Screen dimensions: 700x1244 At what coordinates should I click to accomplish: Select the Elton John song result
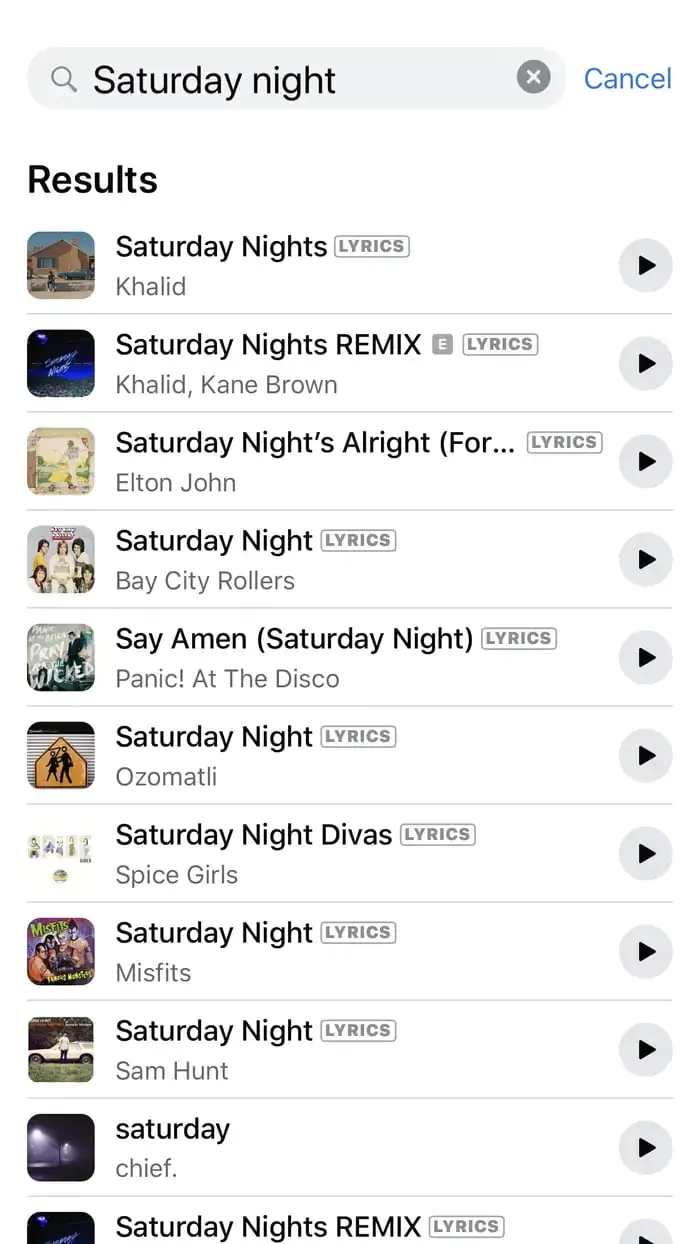[300, 462]
